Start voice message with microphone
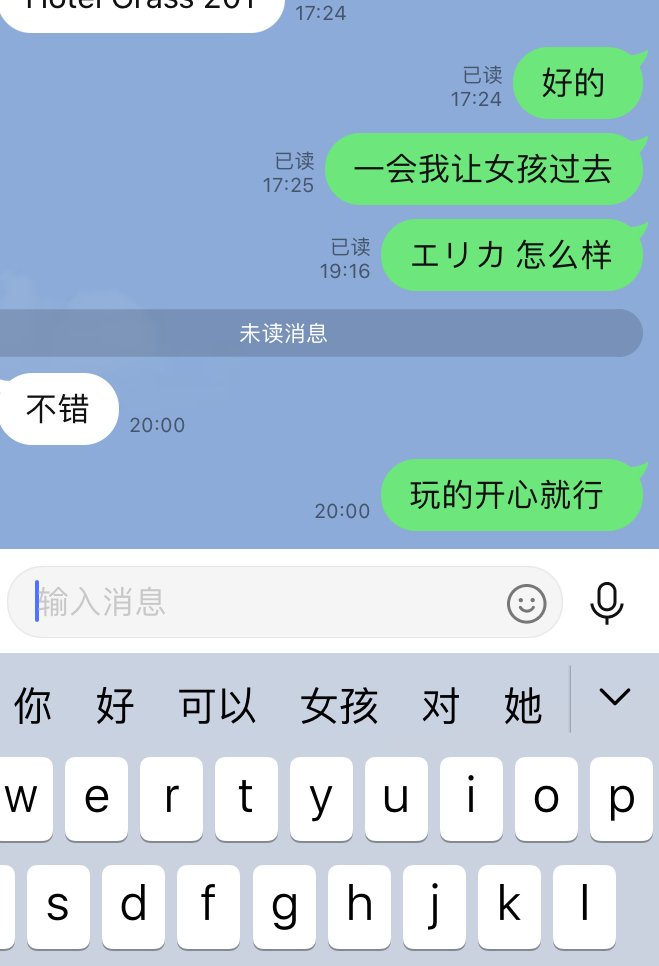Image resolution: width=659 pixels, height=966 pixels. tap(607, 602)
